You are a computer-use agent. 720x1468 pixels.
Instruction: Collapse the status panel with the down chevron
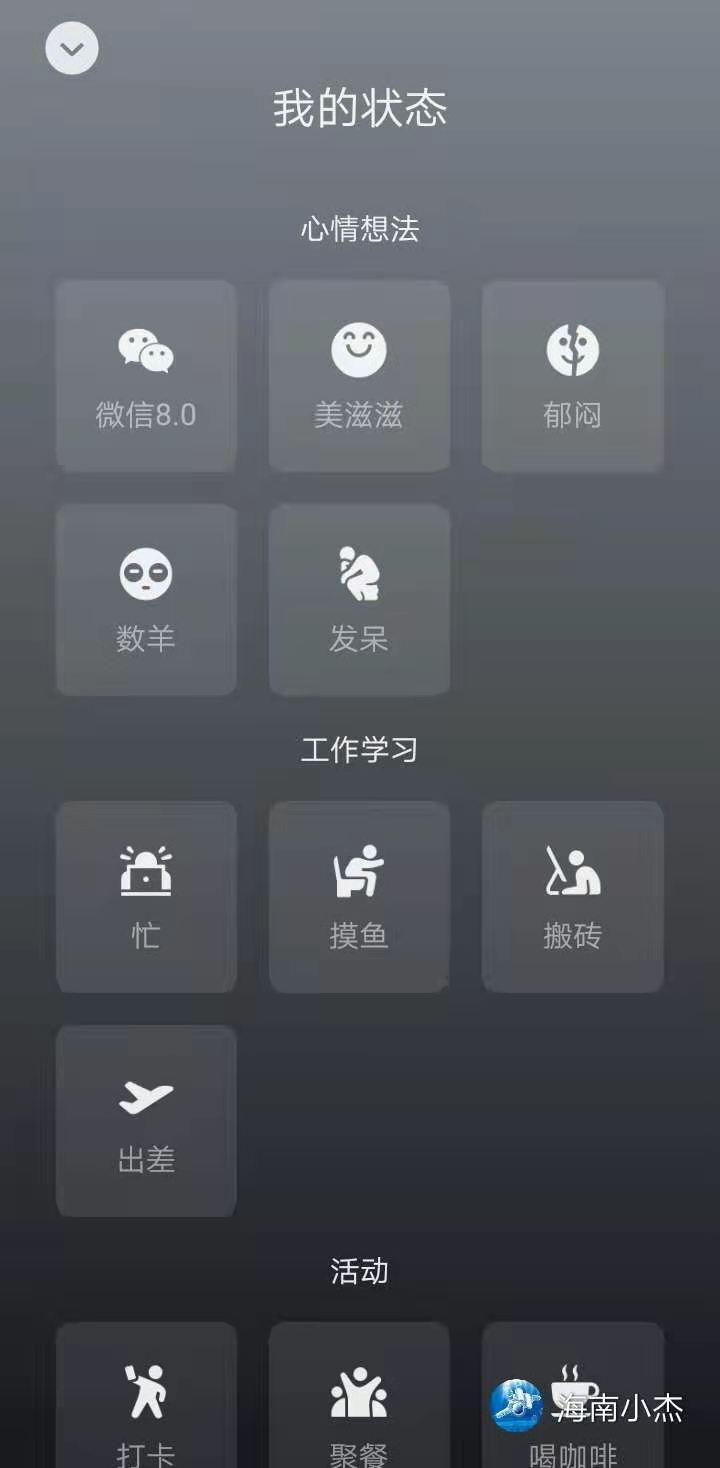point(72,48)
